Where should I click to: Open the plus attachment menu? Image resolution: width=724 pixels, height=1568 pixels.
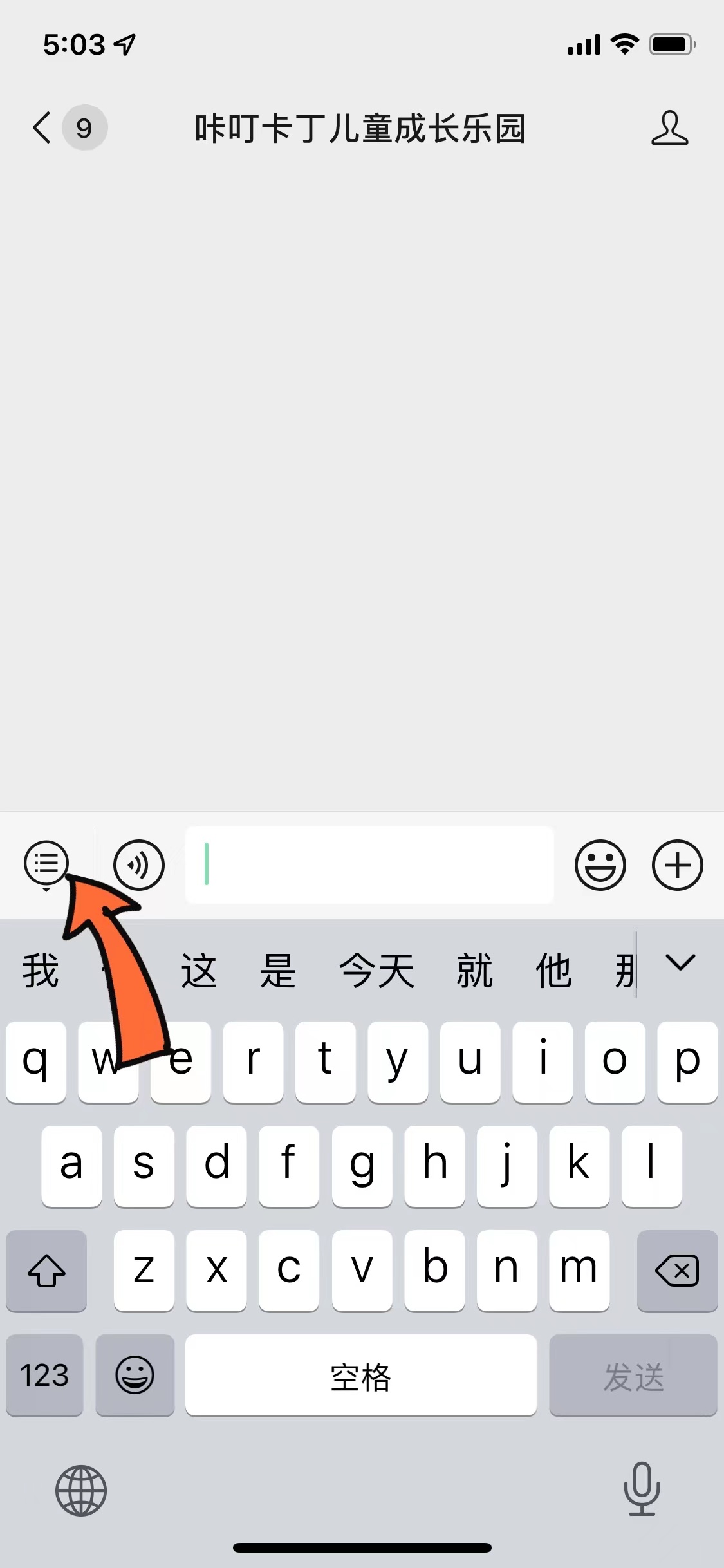click(x=677, y=865)
